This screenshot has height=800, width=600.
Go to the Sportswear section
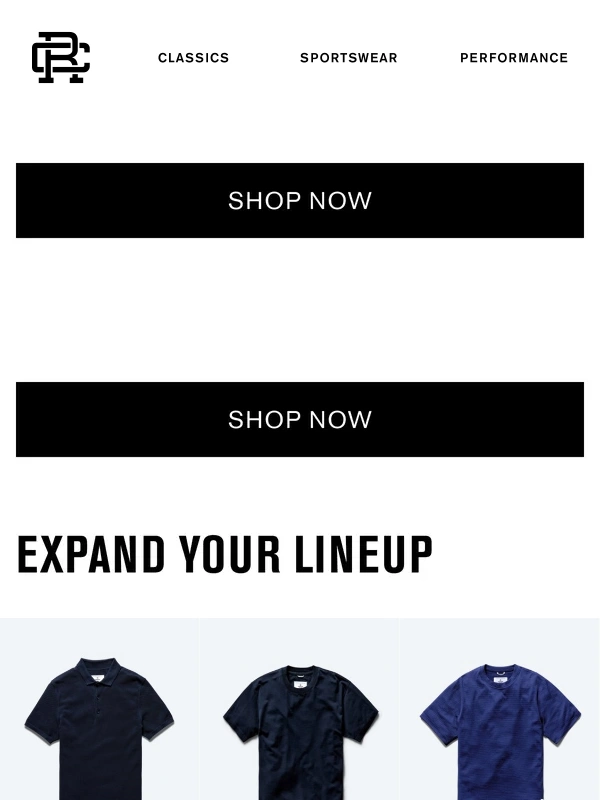pyautogui.click(x=348, y=58)
